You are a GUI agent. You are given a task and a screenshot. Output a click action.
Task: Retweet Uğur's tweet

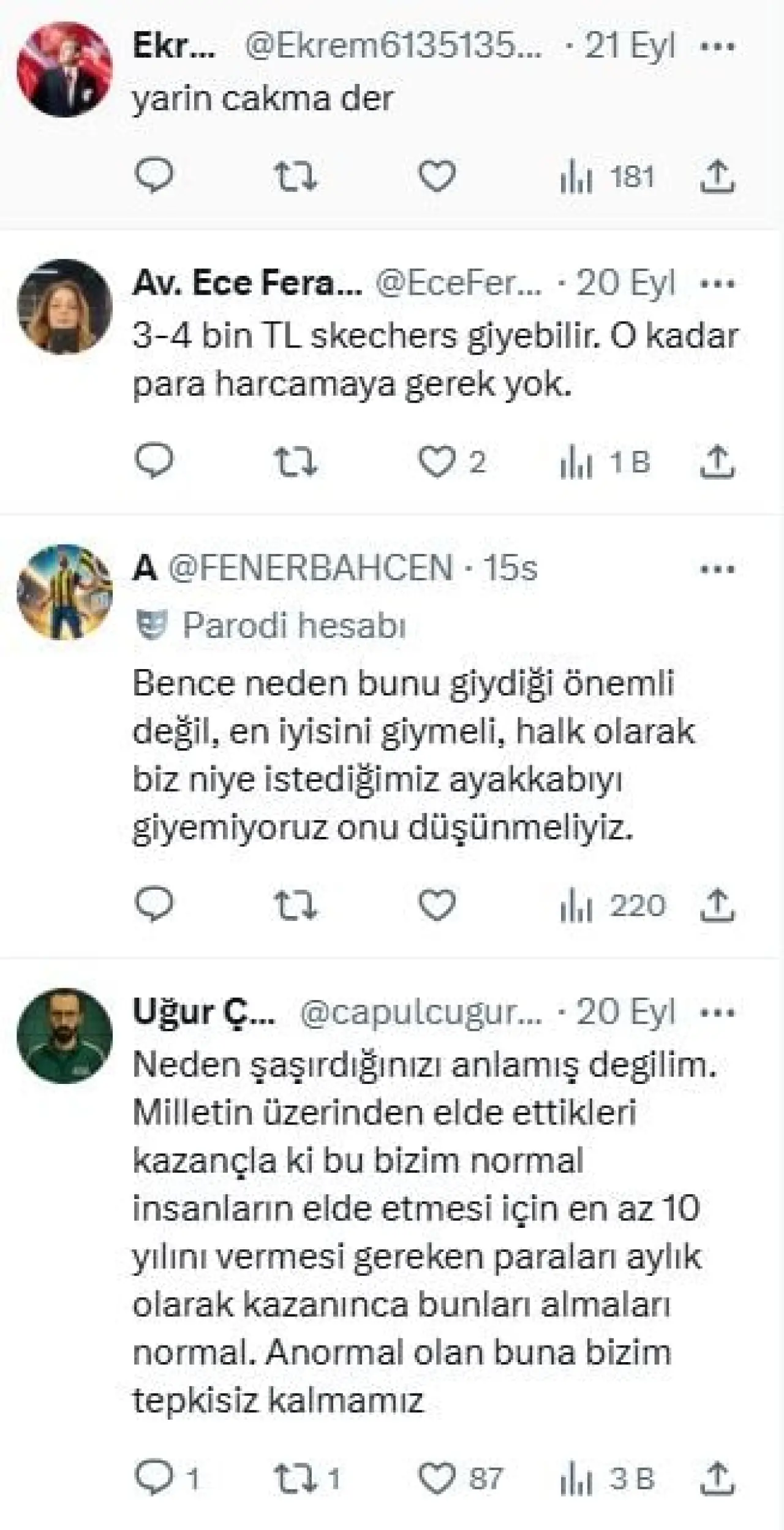pyautogui.click(x=295, y=1479)
